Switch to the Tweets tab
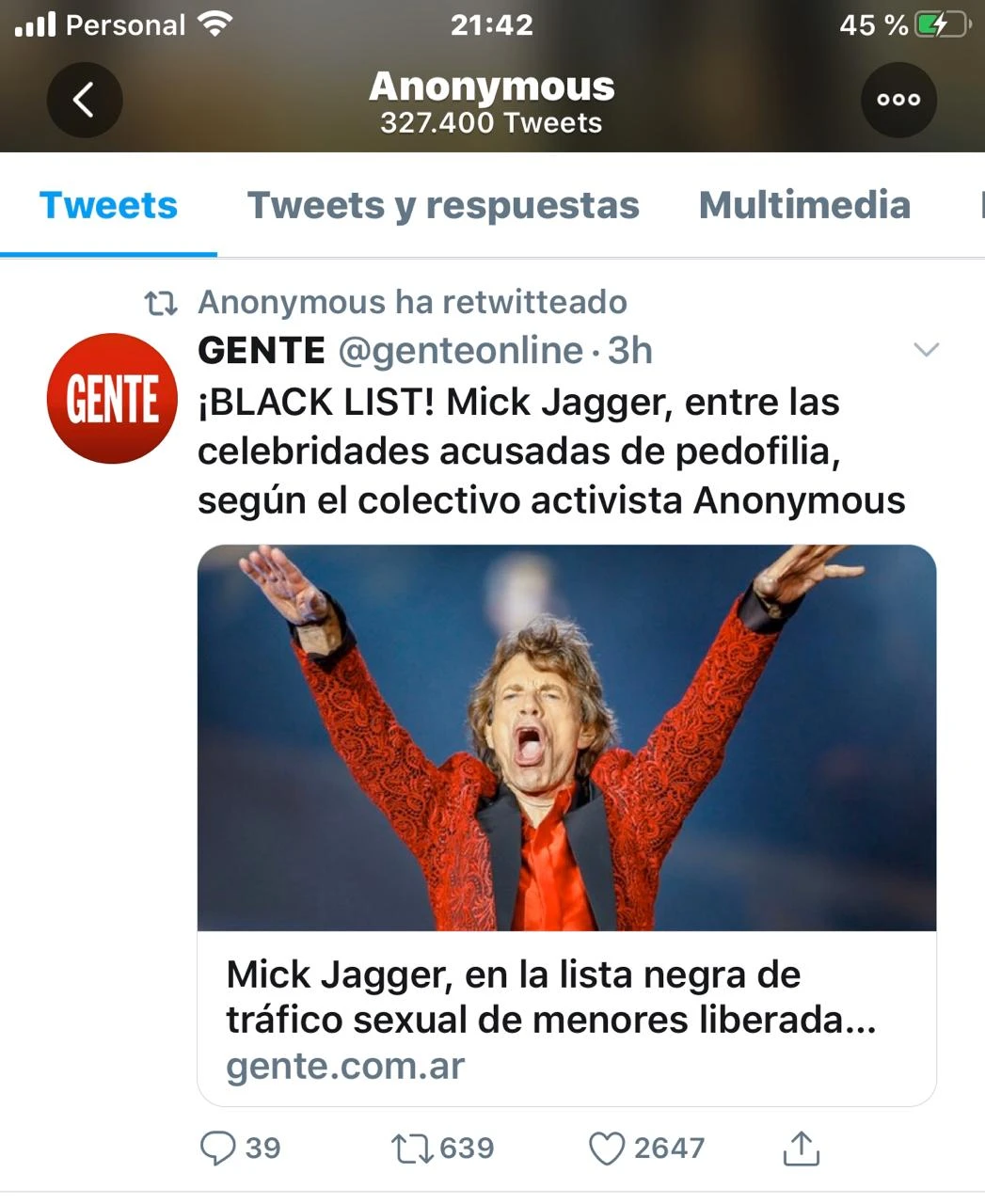The height and width of the screenshot is (1204, 985). pyautogui.click(x=108, y=205)
